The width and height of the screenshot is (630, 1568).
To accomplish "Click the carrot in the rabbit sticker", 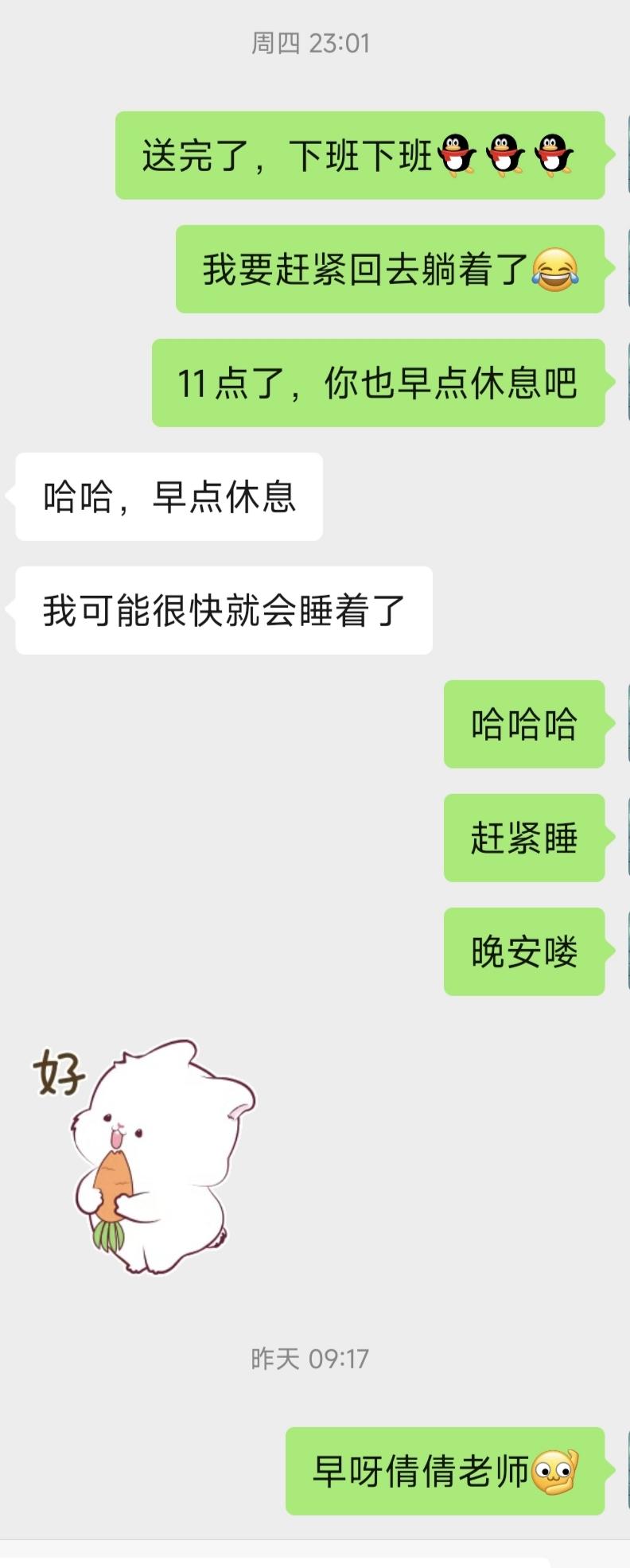I will 111,1193.
